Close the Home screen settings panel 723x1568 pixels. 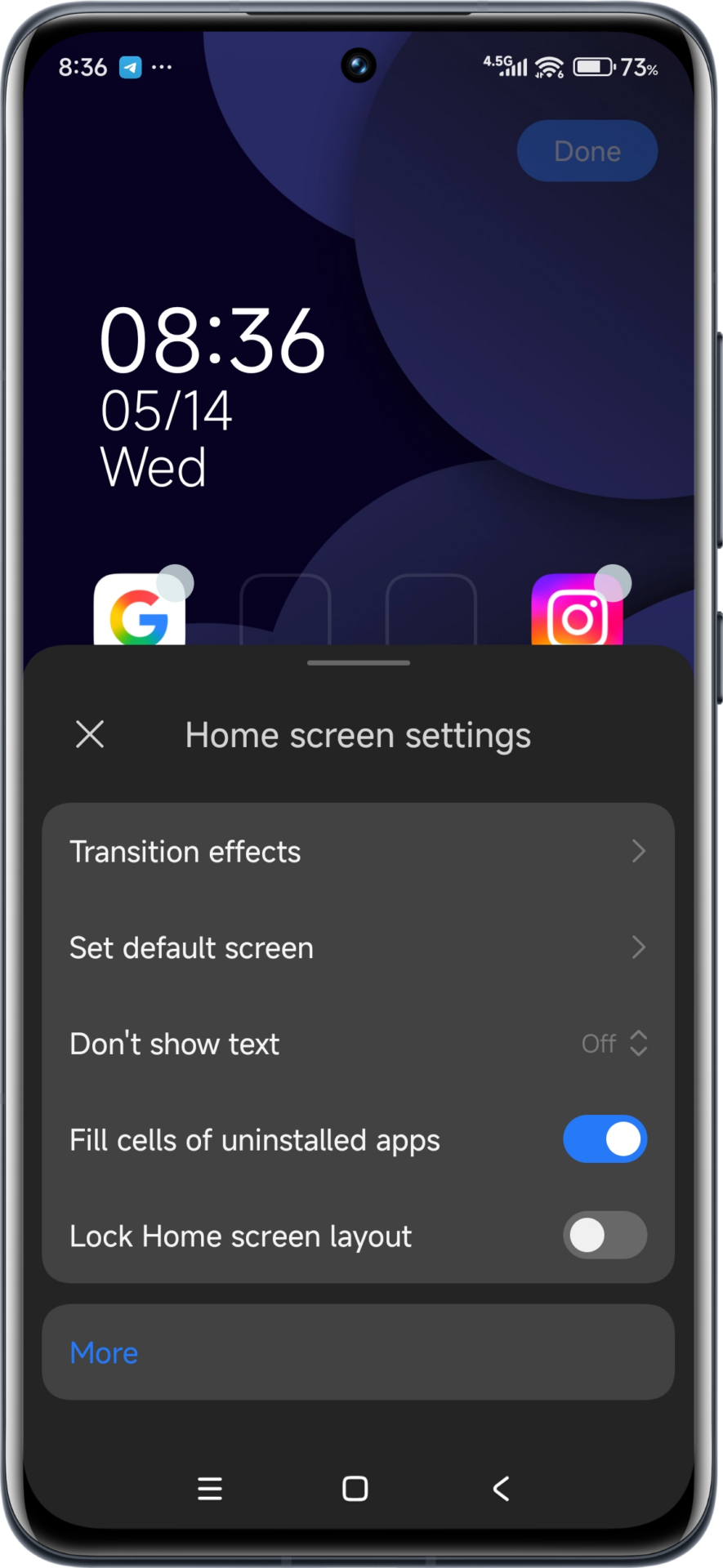coord(90,734)
